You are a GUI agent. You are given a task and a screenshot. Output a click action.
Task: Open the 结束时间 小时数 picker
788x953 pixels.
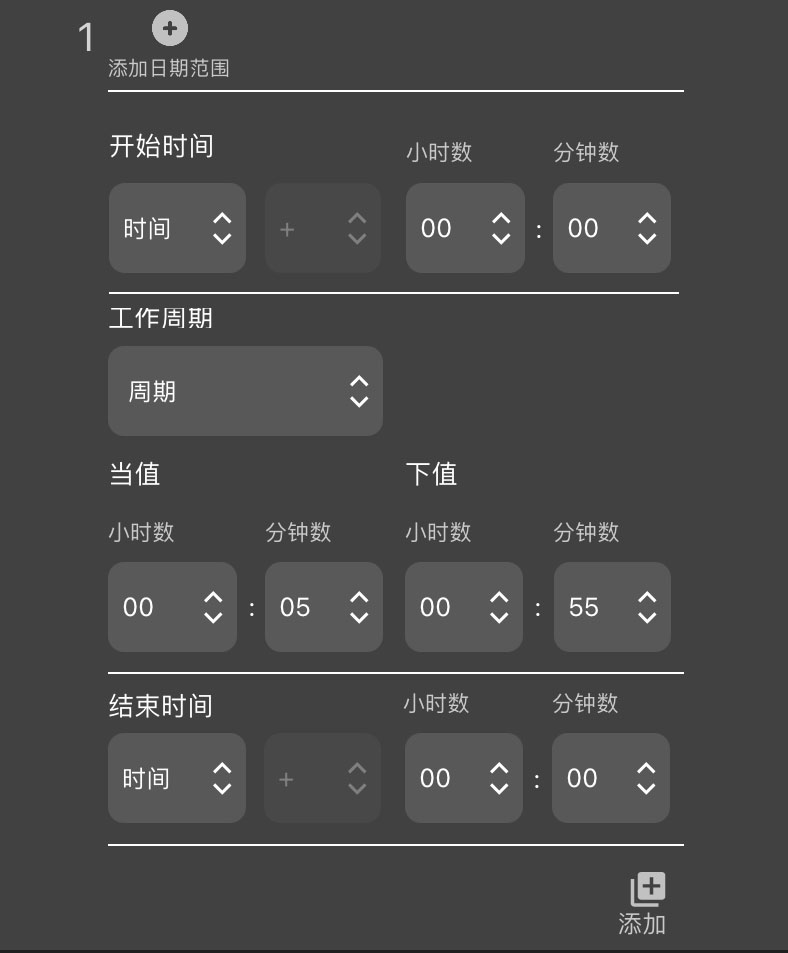coord(464,778)
